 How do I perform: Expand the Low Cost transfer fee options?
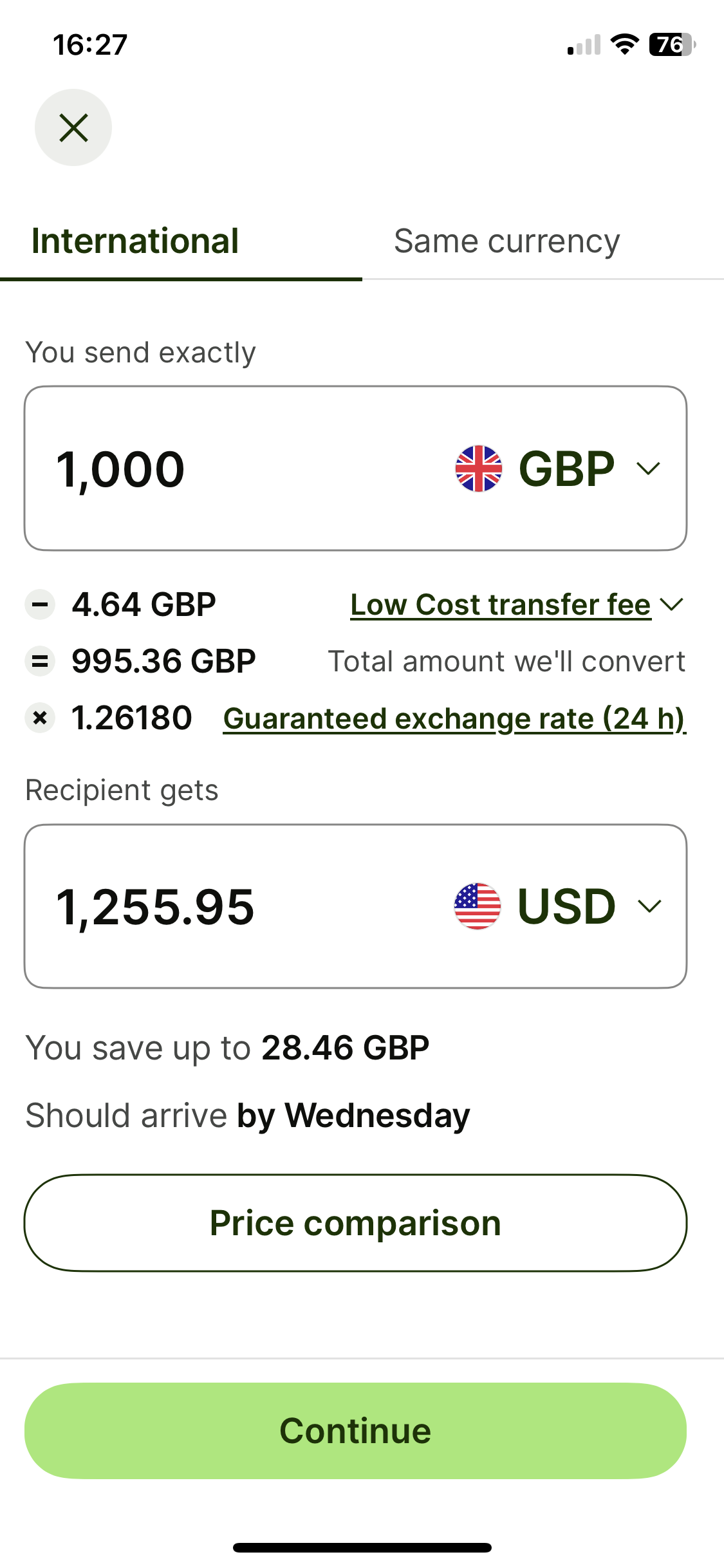tap(517, 605)
